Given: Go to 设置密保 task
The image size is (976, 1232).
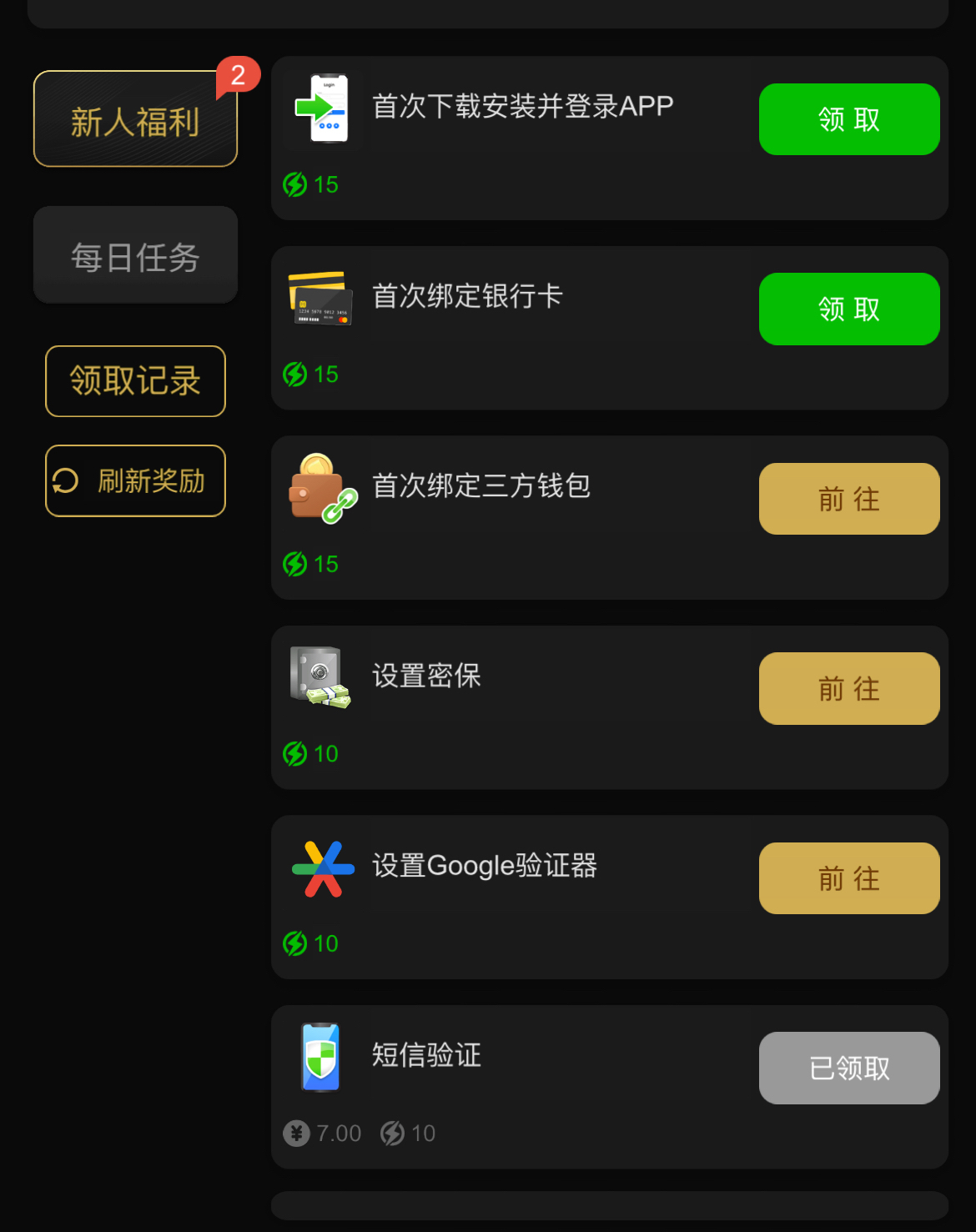Looking at the screenshot, I should (848, 688).
